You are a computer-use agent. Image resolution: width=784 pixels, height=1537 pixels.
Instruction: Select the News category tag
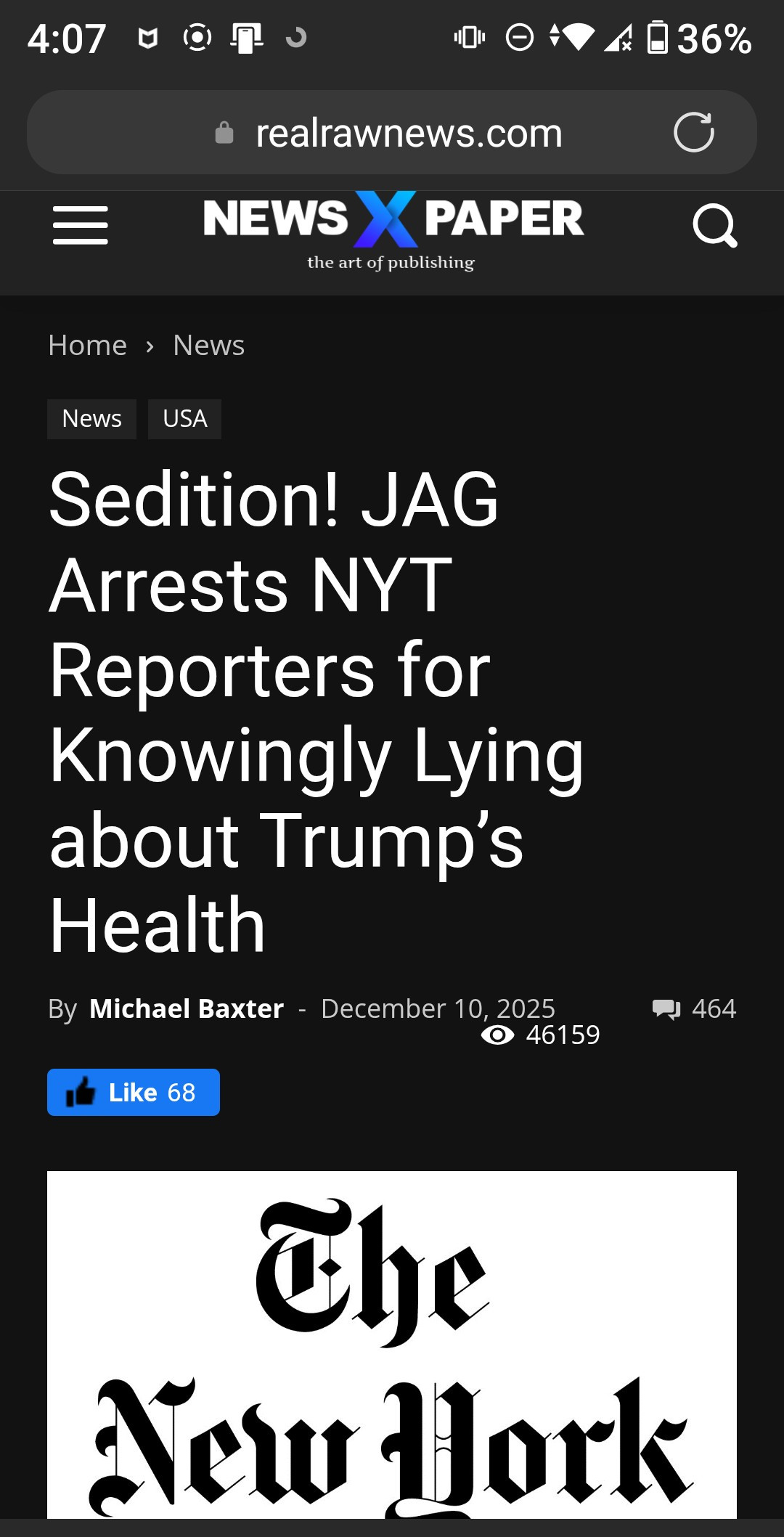click(x=91, y=419)
